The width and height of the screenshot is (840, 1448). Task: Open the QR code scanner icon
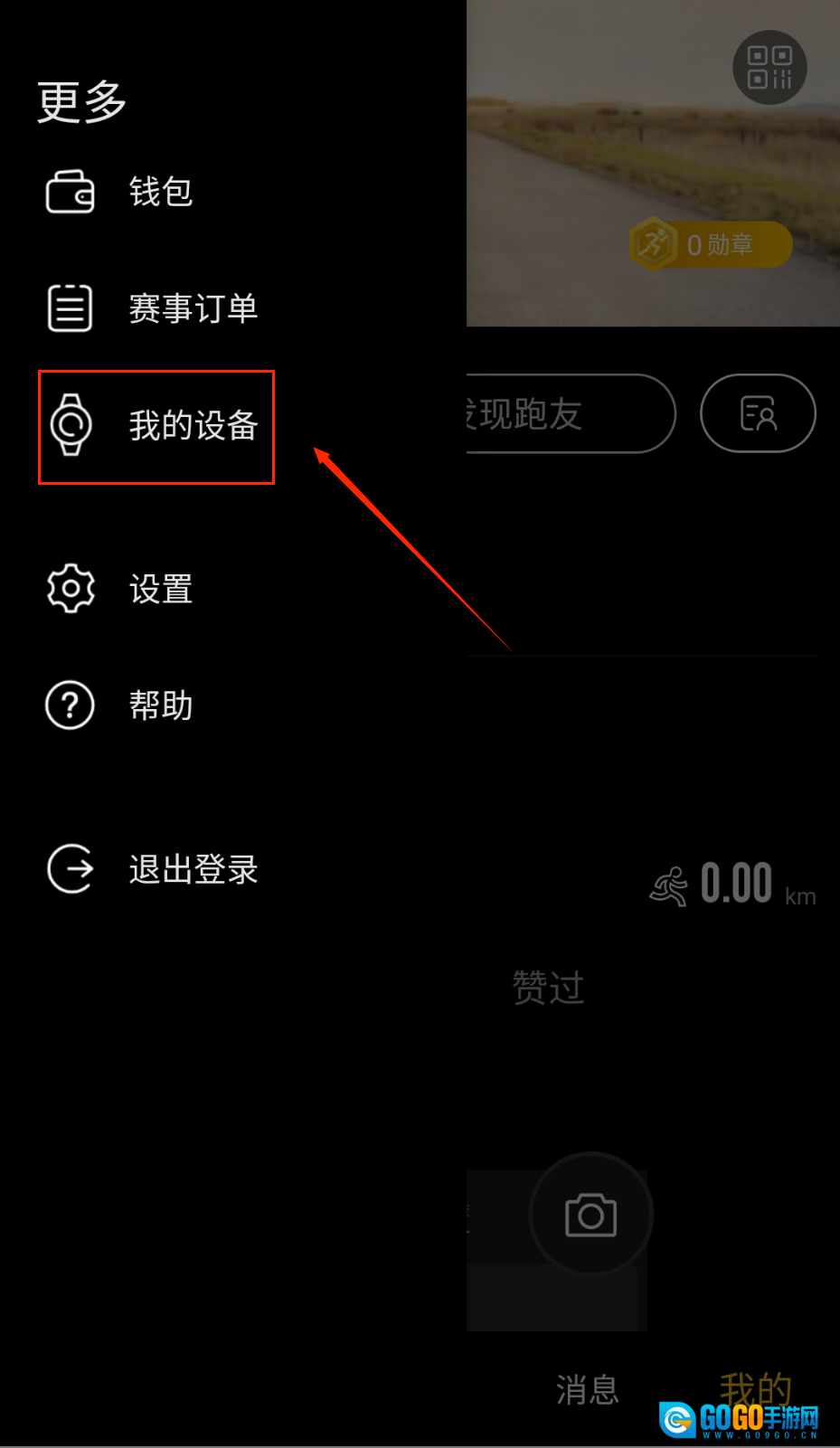coord(769,68)
